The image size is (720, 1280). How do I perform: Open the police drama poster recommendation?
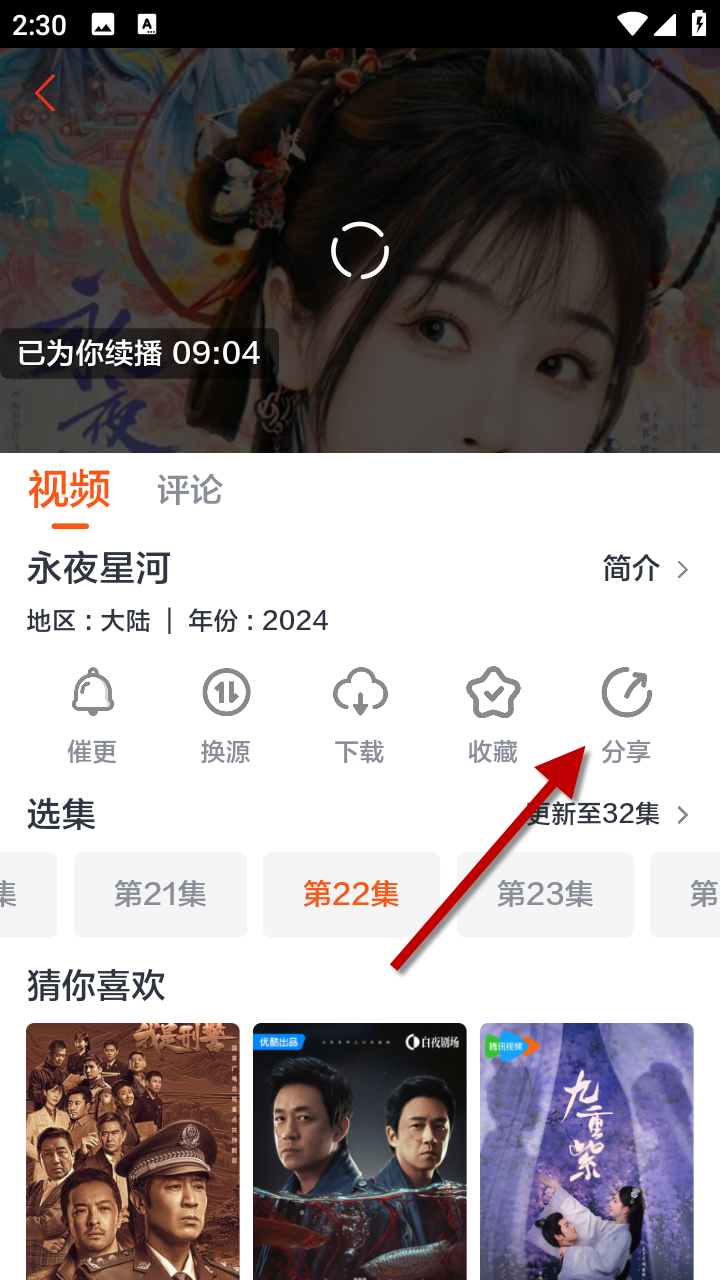(x=133, y=1150)
